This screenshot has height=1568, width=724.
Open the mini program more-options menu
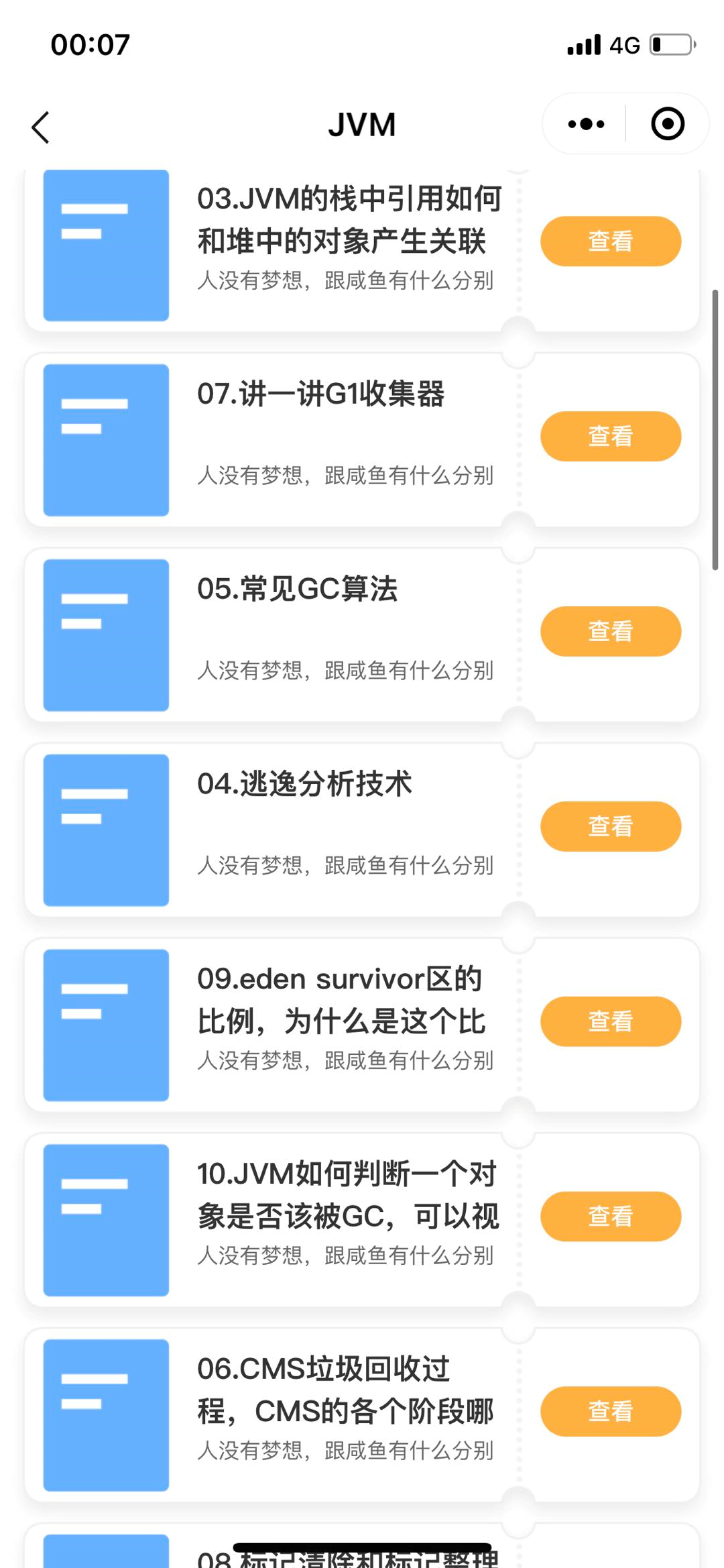tap(586, 124)
